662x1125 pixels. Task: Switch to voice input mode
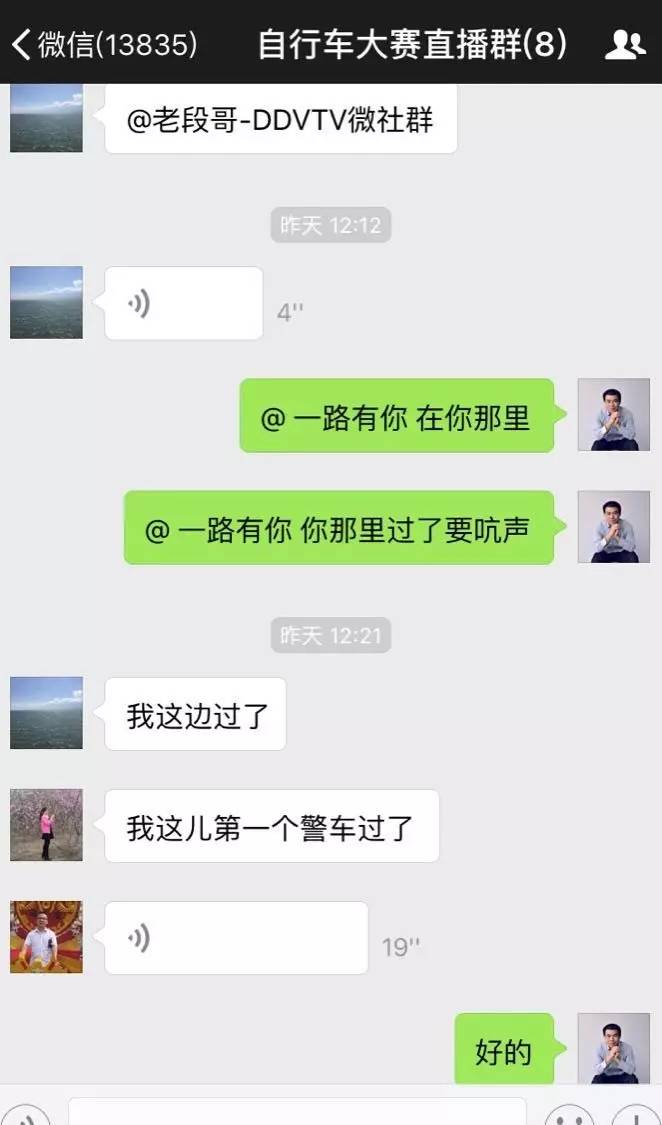click(24, 1115)
